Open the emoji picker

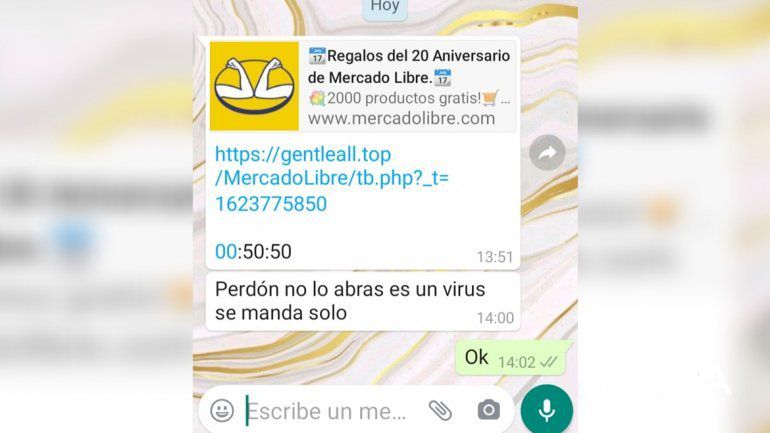tap(222, 410)
